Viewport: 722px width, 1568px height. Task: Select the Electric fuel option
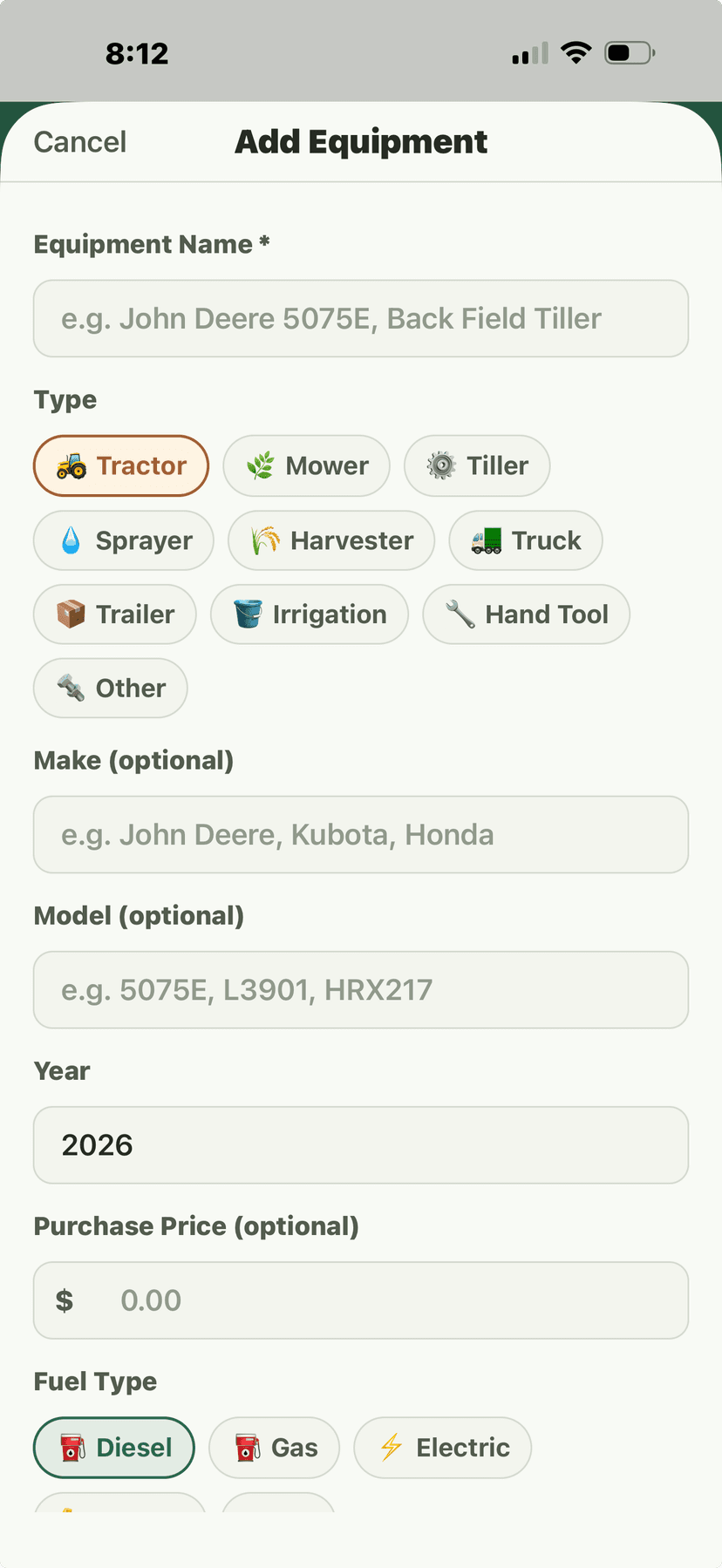pos(442,1447)
